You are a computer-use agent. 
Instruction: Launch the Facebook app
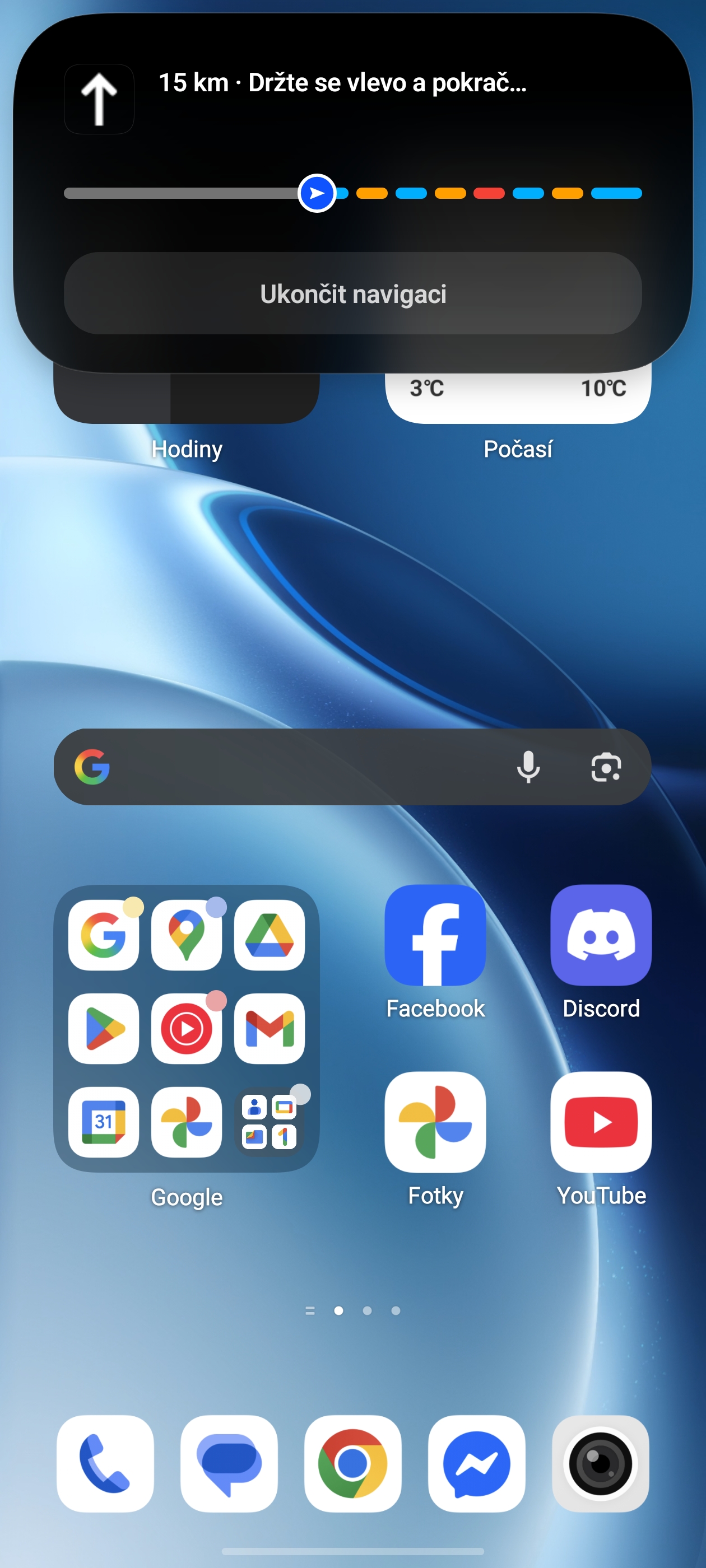[435, 936]
